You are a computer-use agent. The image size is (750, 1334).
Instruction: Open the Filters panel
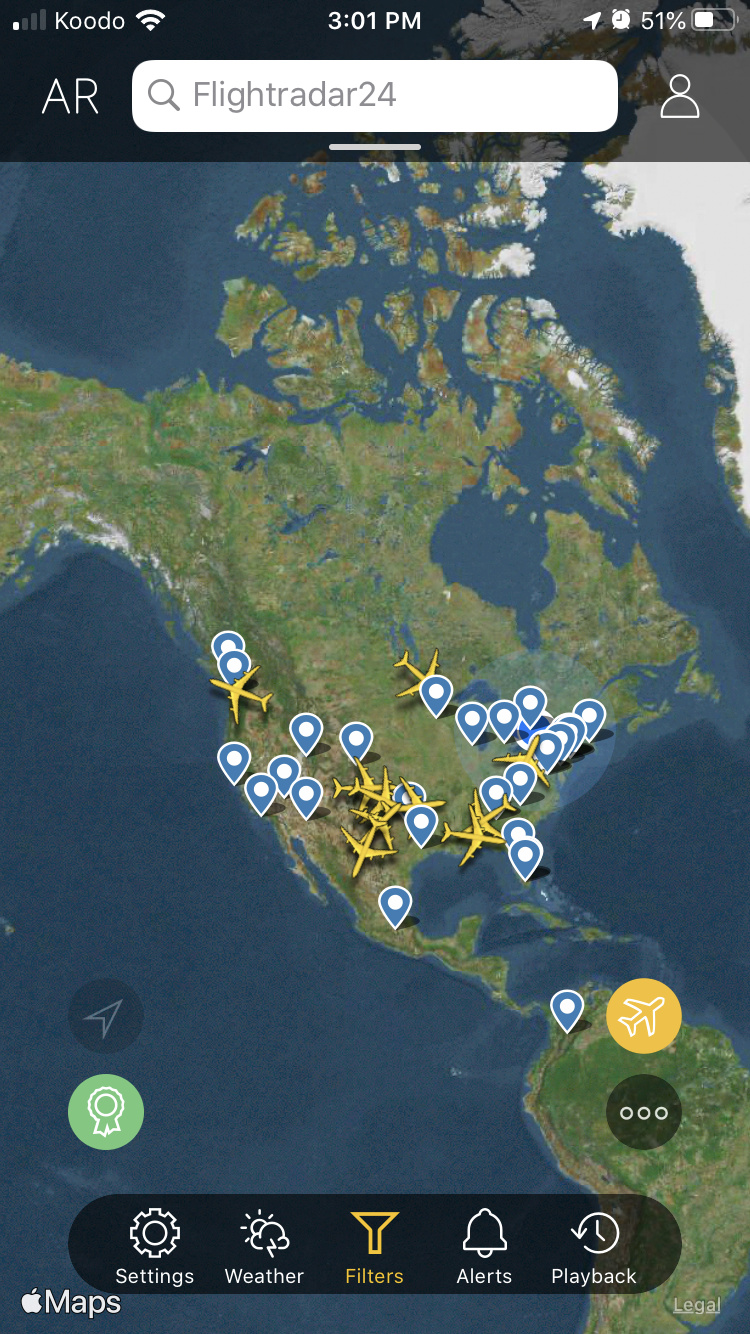pos(374,1247)
